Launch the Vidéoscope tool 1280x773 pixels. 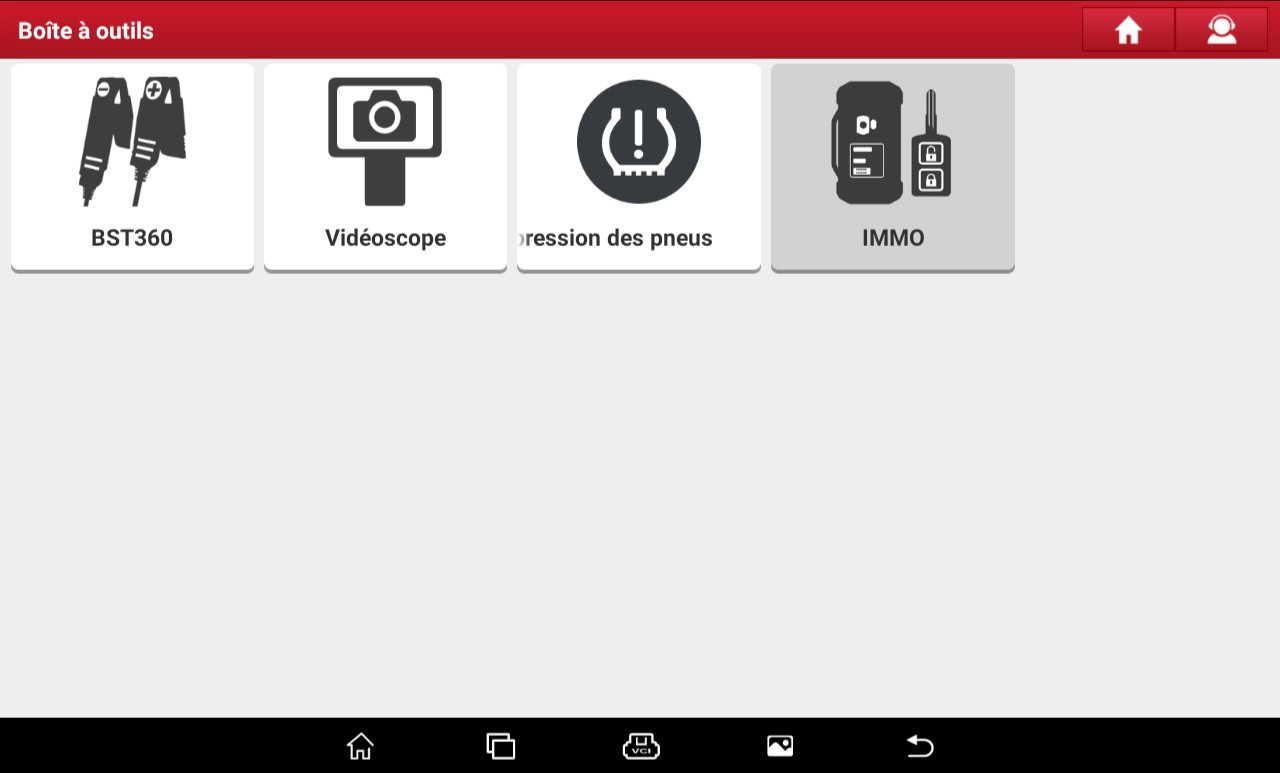pos(385,166)
